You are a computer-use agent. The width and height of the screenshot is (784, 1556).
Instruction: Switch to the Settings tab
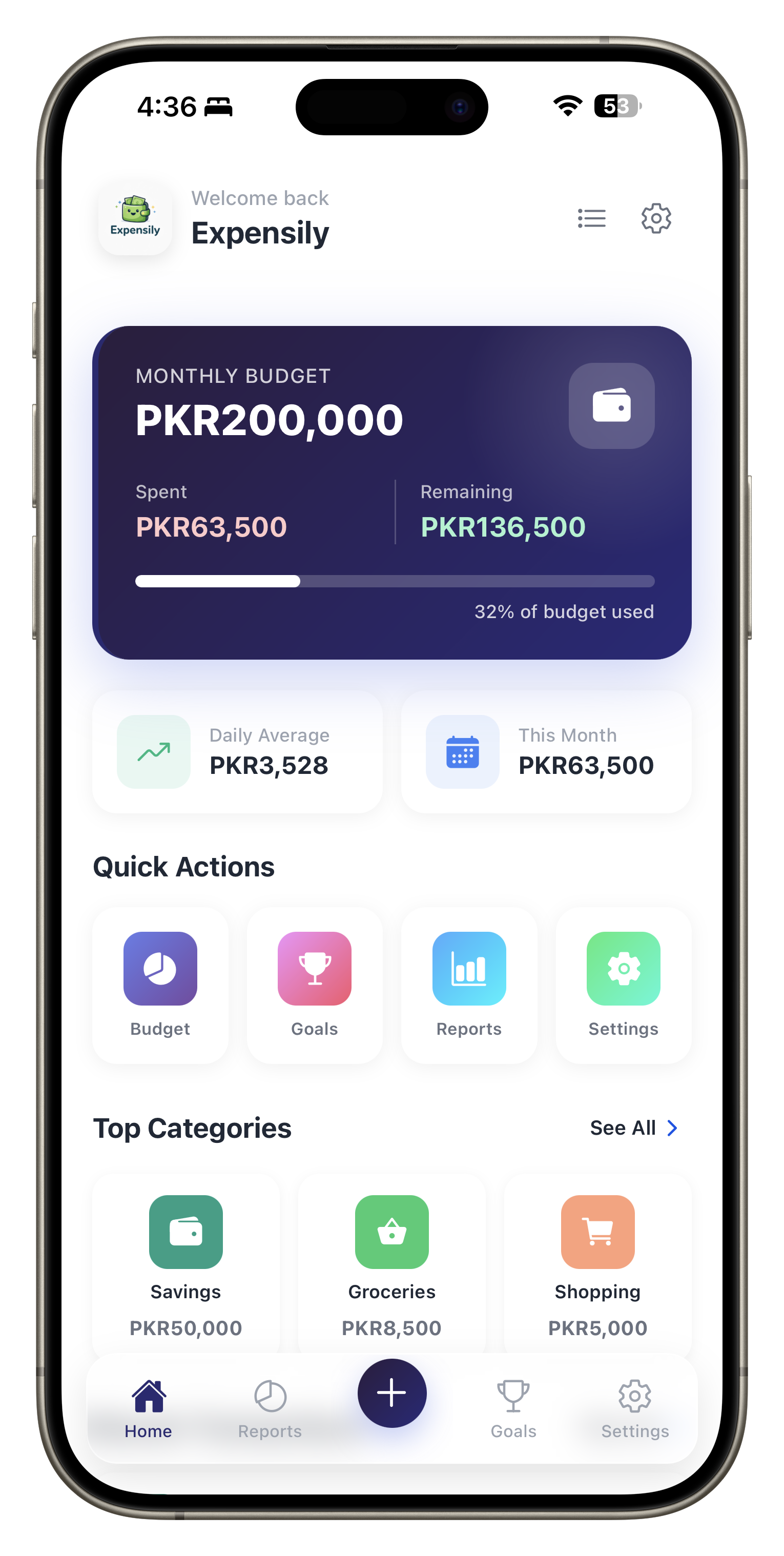pyautogui.click(x=635, y=1408)
